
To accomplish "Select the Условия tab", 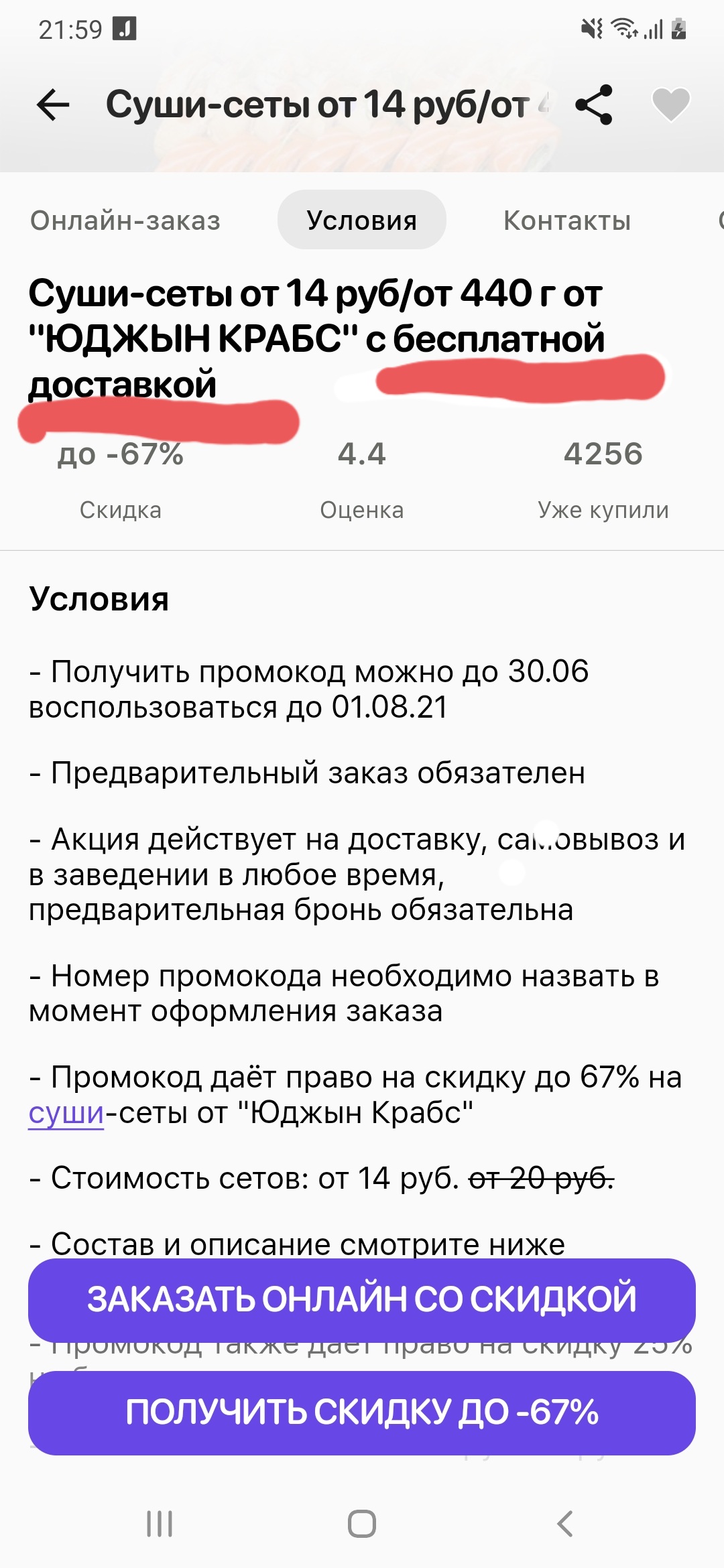I will 362,220.
